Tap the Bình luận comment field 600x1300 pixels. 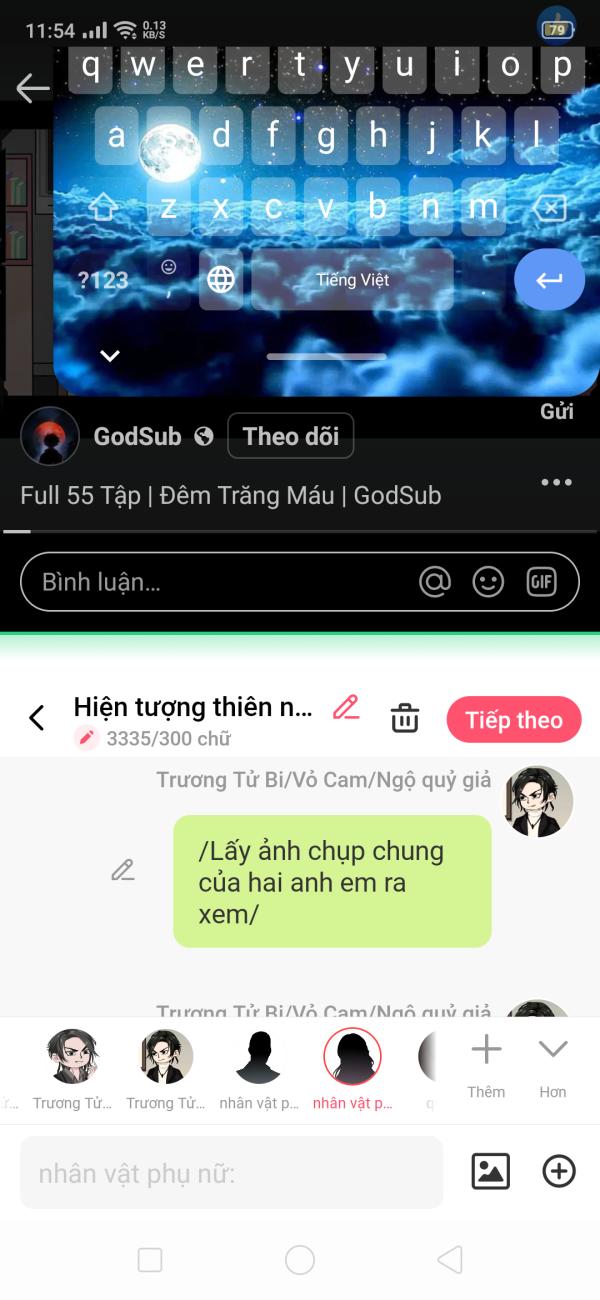tap(220, 582)
